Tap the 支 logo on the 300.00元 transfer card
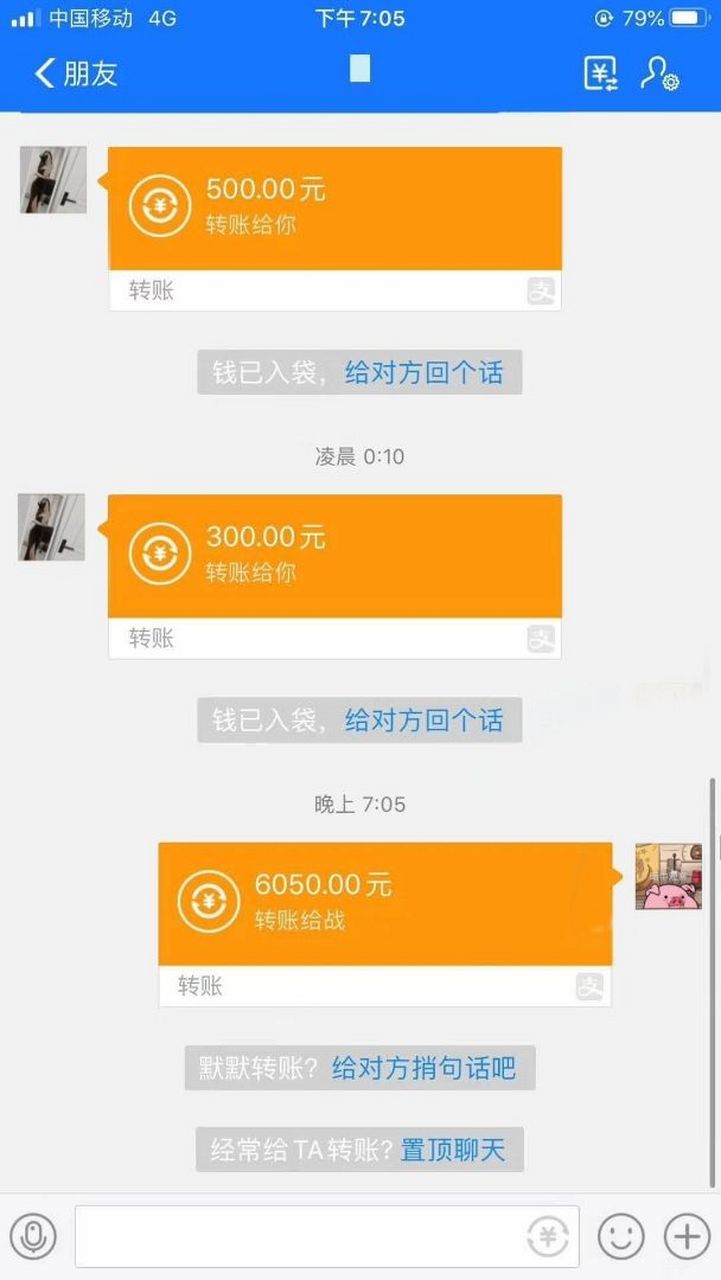 540,638
